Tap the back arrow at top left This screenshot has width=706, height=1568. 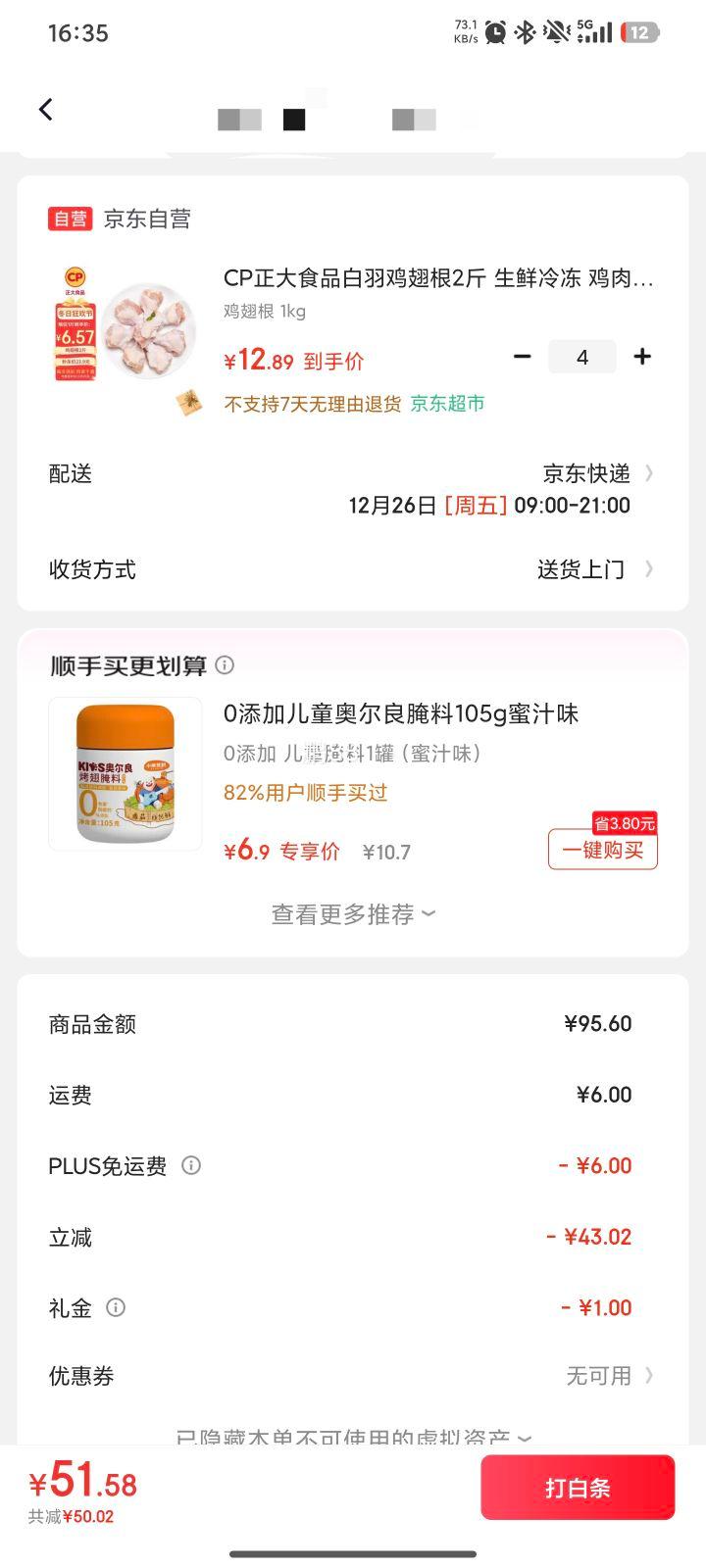pos(45,109)
